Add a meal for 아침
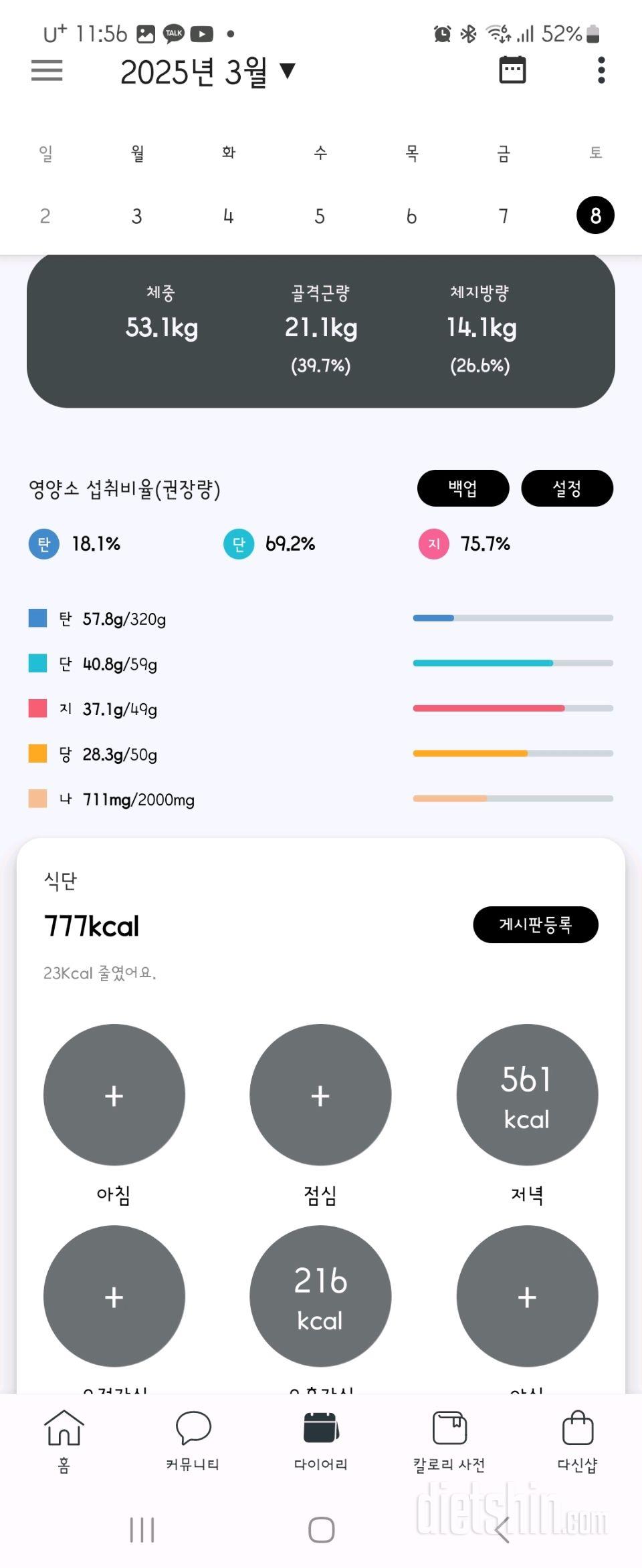 coord(114,1095)
